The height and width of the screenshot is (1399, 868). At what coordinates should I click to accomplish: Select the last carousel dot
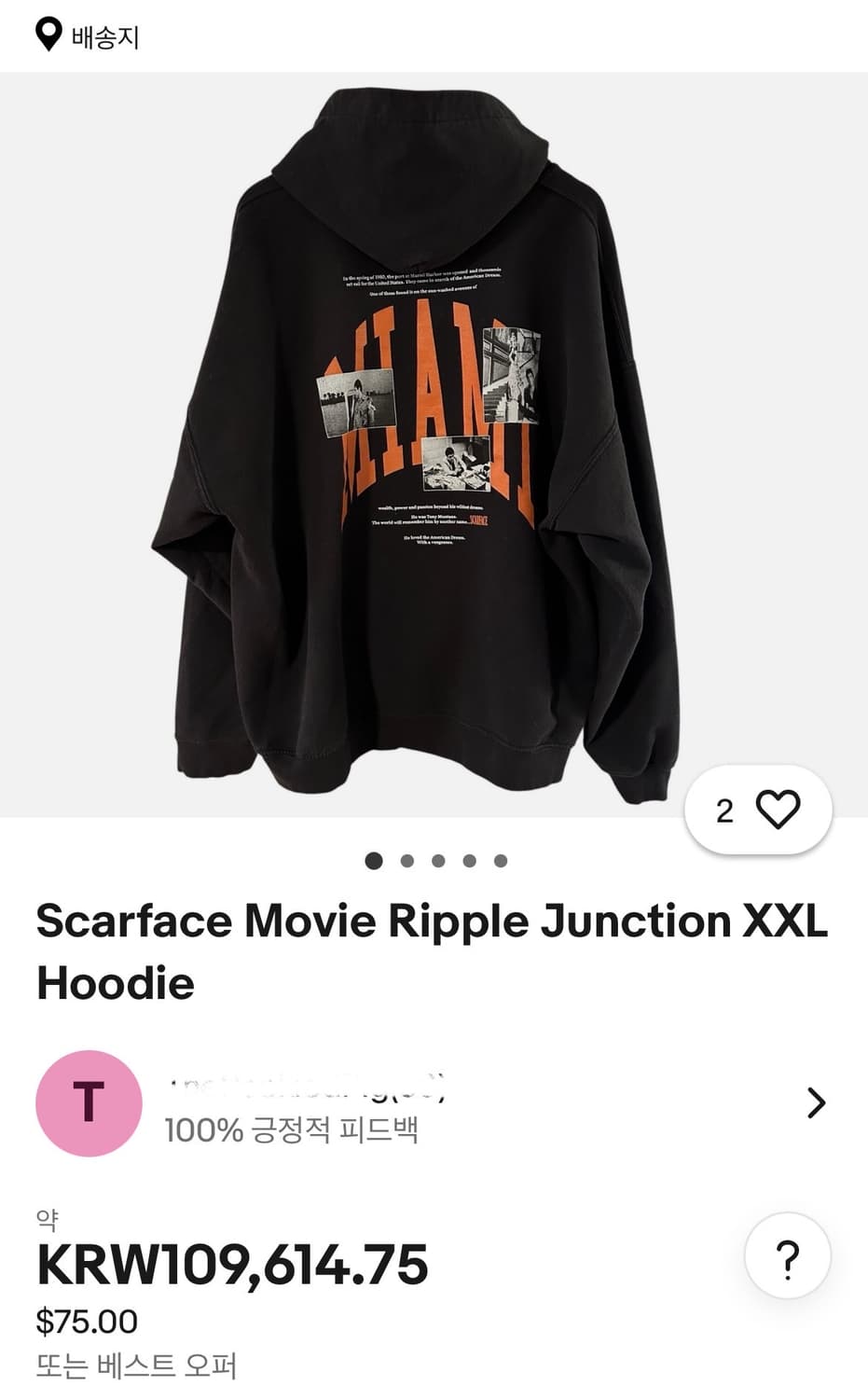499,863
